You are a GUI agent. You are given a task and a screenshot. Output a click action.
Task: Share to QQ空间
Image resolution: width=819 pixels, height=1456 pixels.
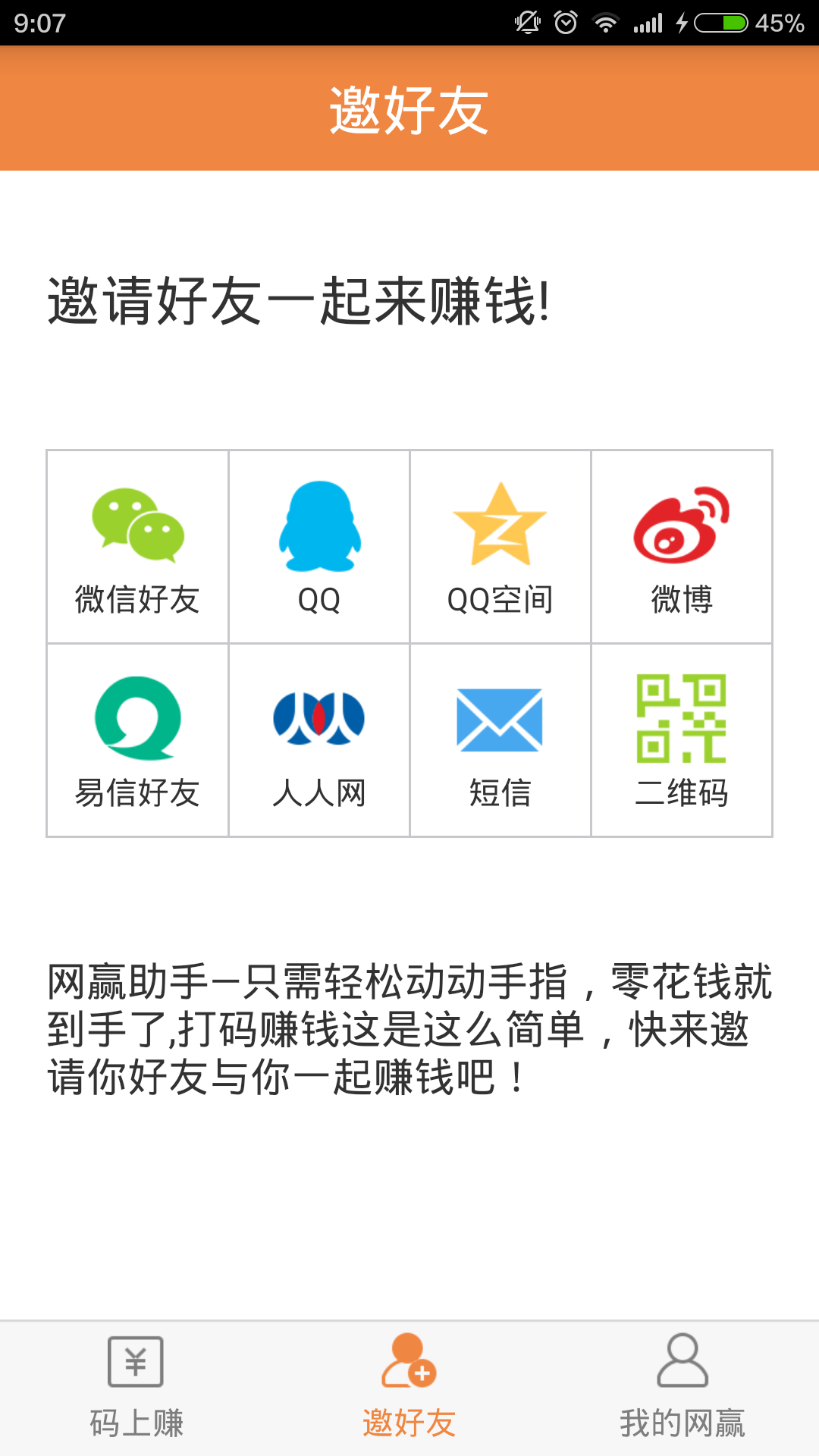(x=500, y=547)
